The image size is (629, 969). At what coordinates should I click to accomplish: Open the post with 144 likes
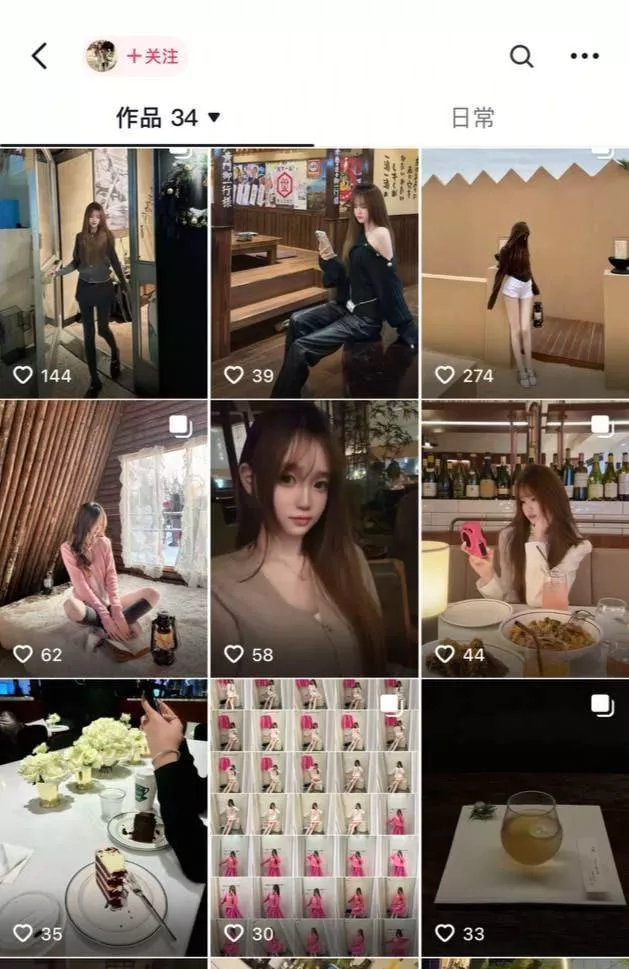103,272
